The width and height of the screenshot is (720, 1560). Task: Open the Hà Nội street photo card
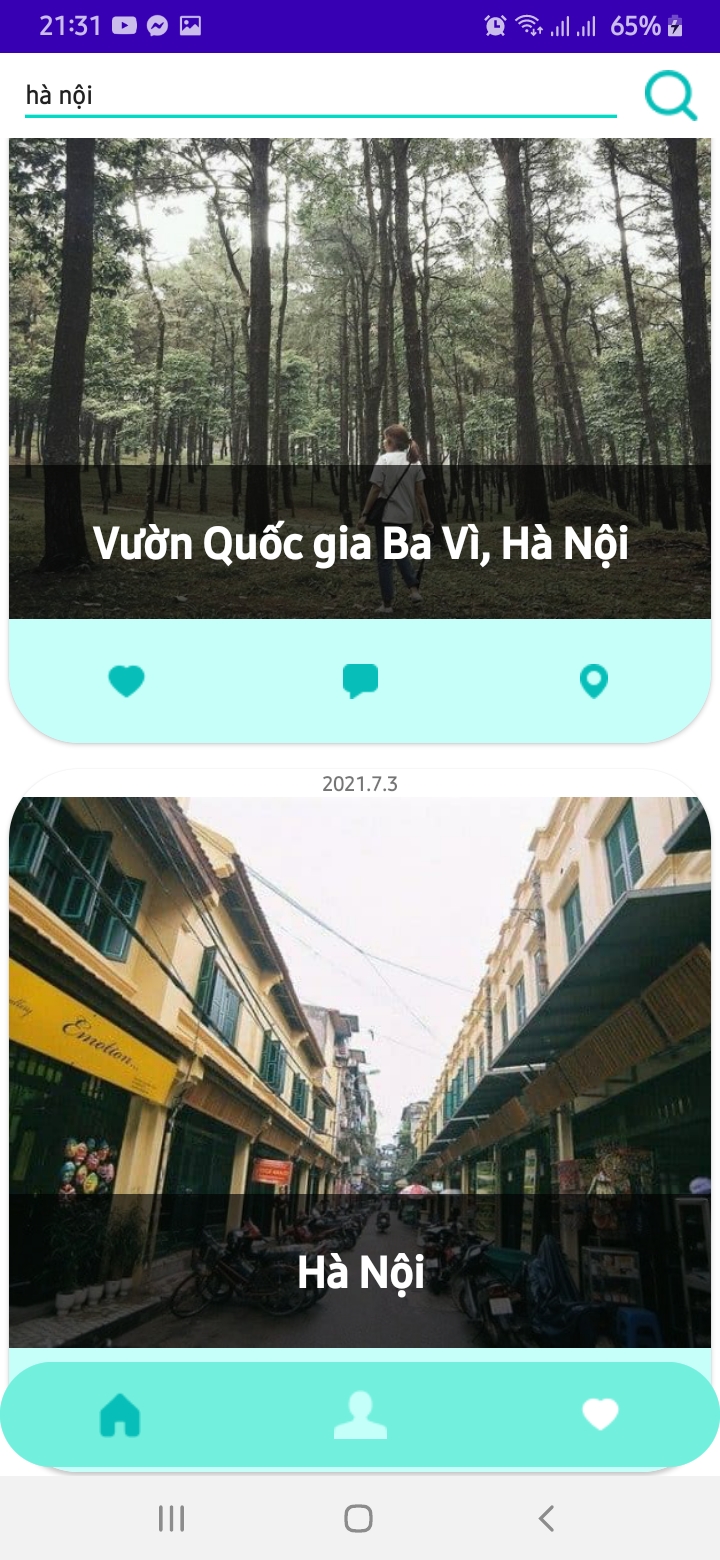pyautogui.click(x=360, y=1070)
